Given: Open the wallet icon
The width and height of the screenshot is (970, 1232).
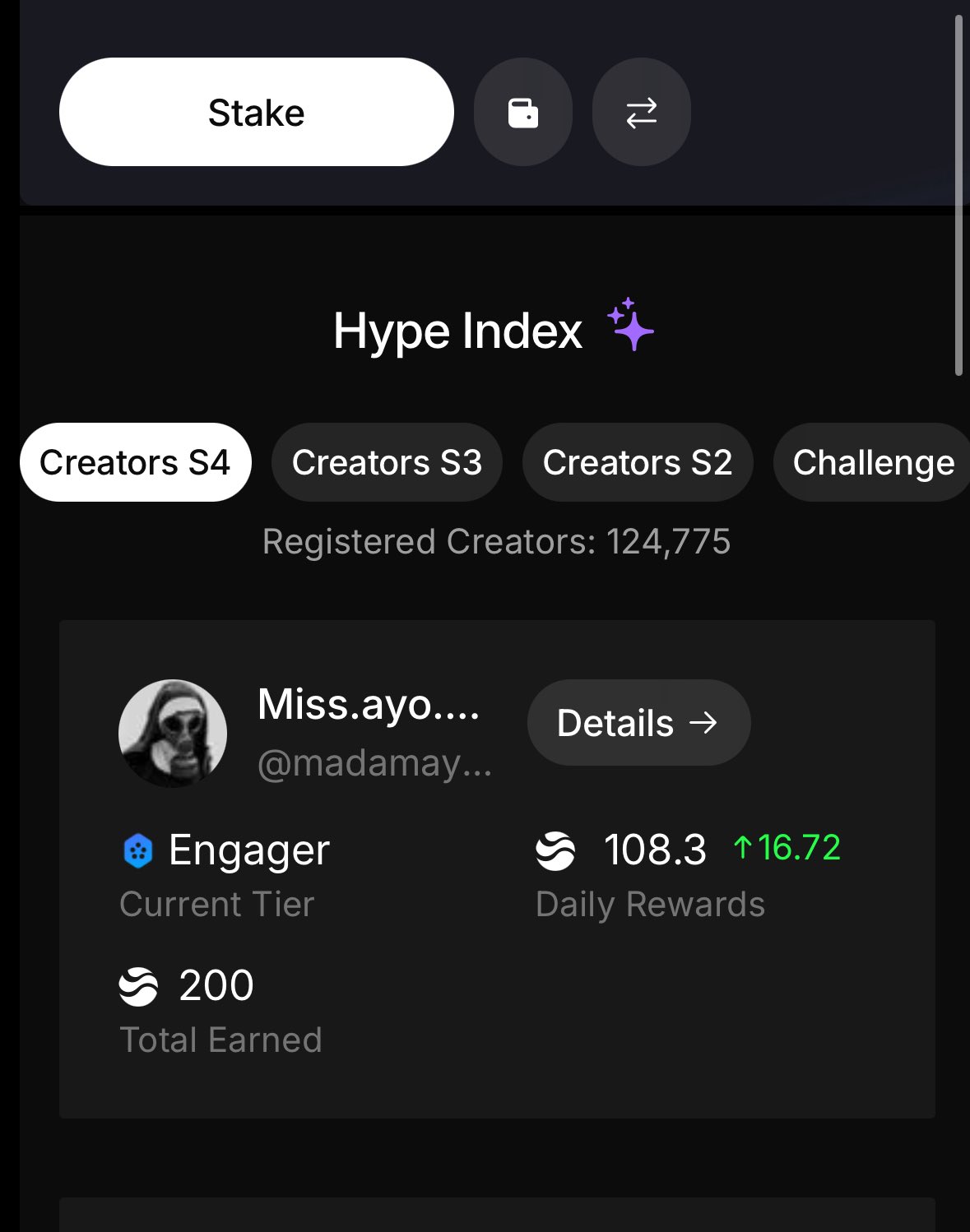Looking at the screenshot, I should (522, 112).
